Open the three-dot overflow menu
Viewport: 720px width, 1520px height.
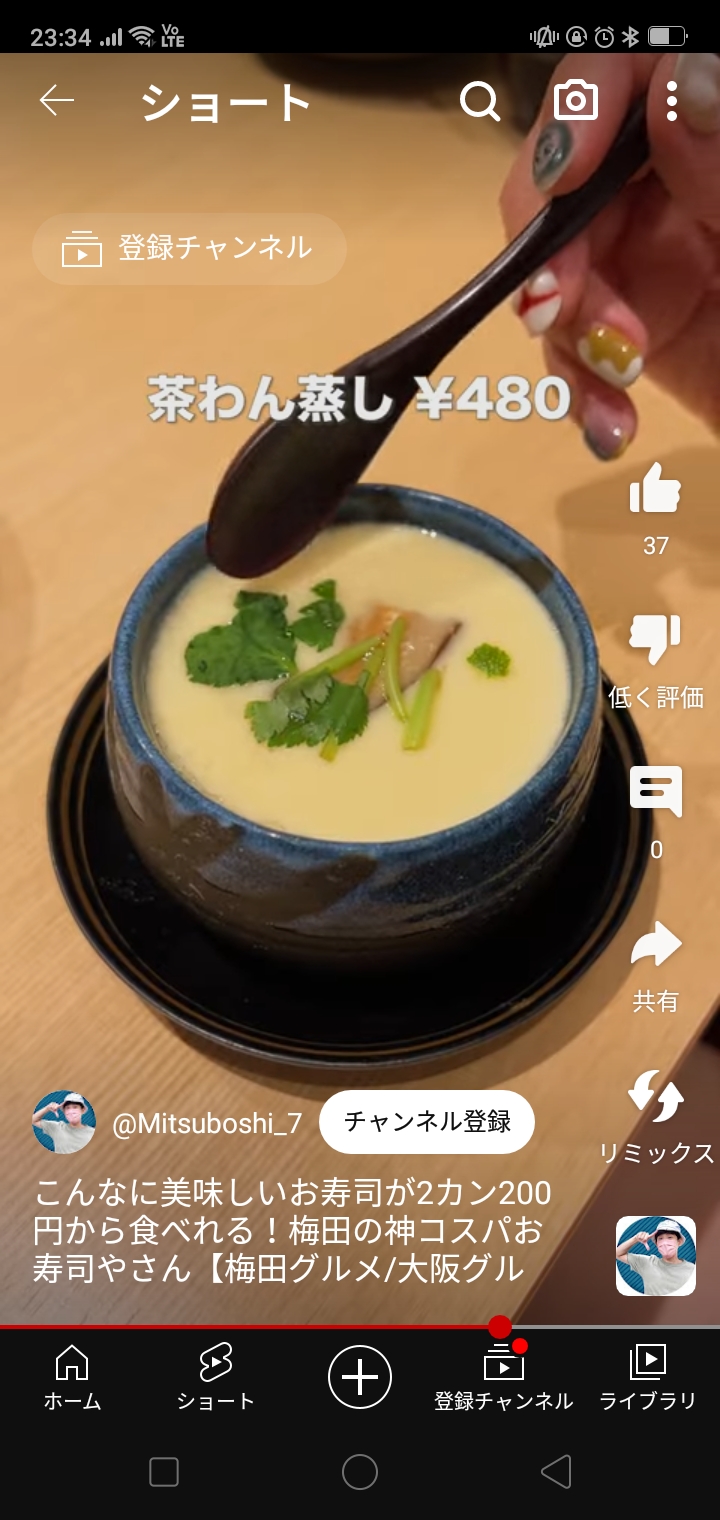pos(671,101)
